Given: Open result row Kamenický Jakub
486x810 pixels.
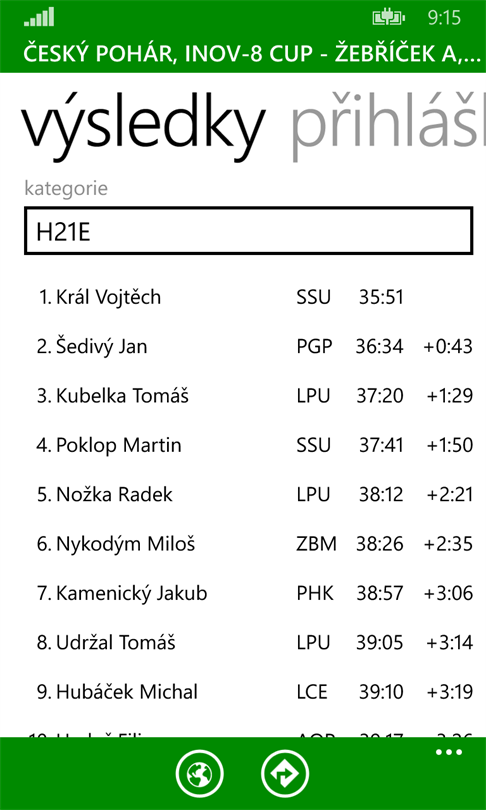Looking at the screenshot, I should tap(248, 594).
